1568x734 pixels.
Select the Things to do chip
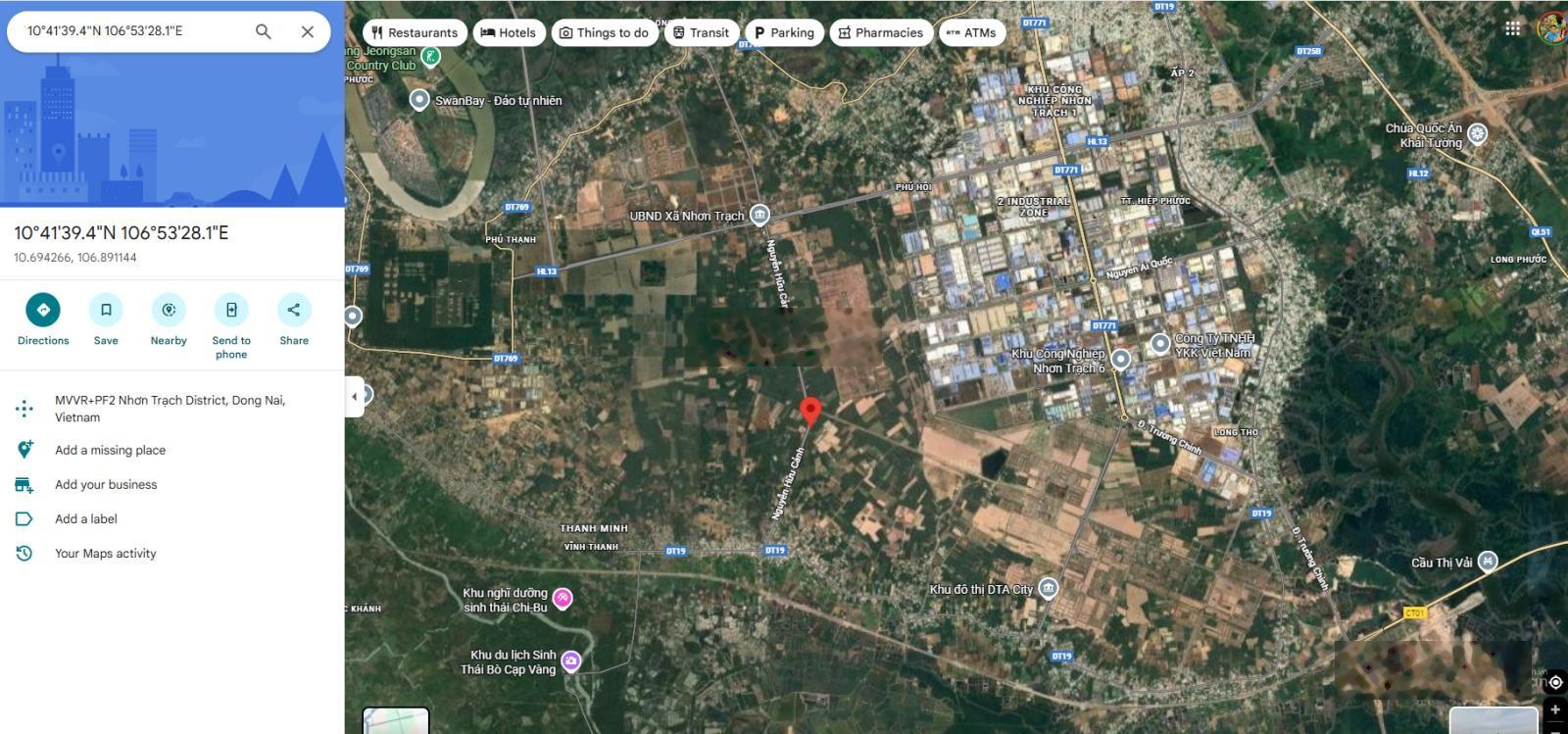pyautogui.click(x=604, y=32)
